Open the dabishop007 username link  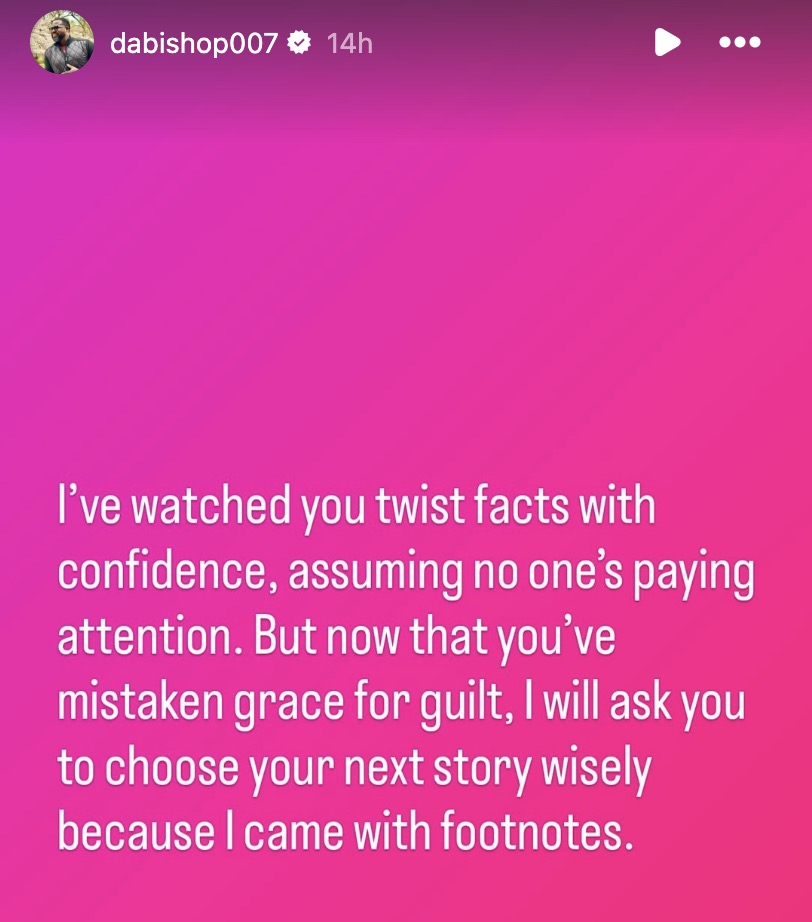coord(194,43)
